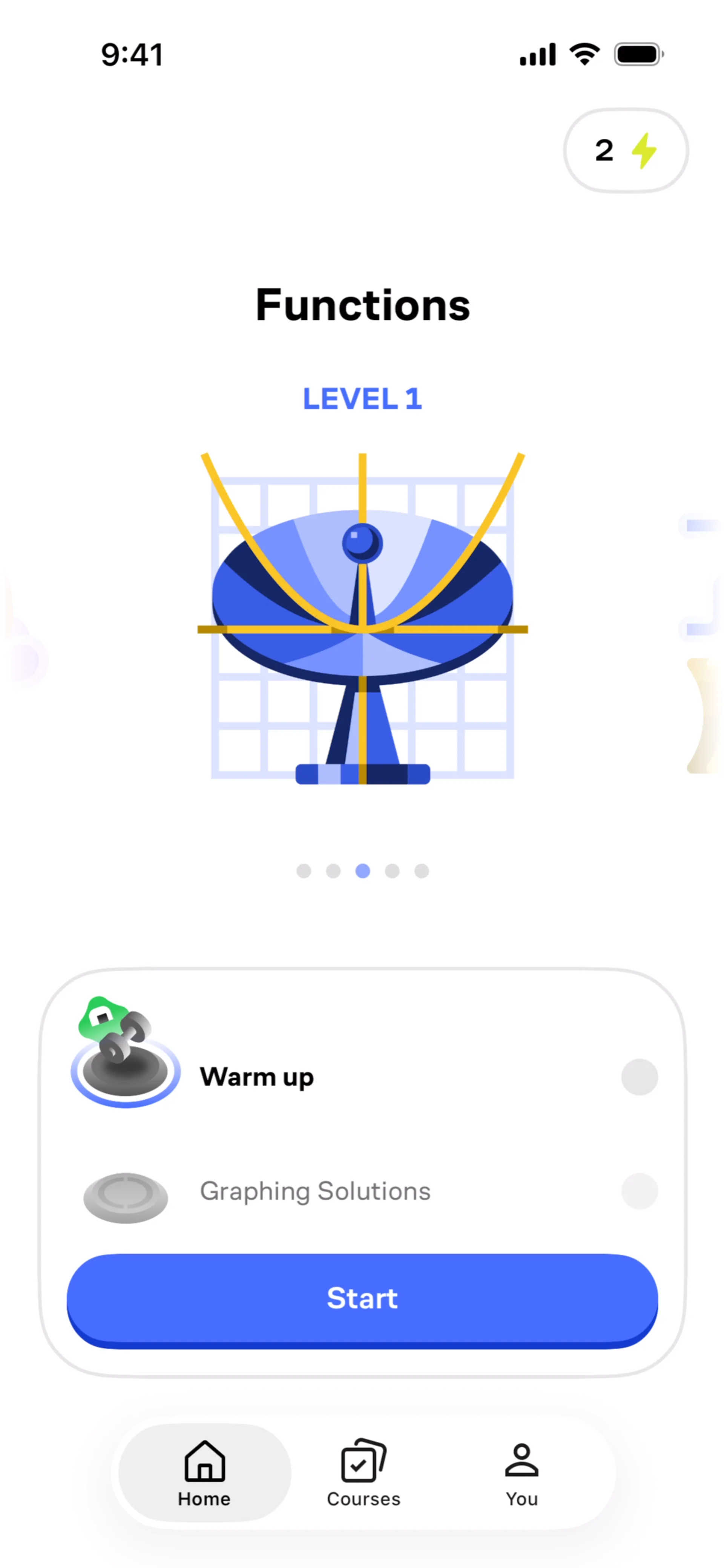The image size is (724, 1568).
Task: Go to the You profile tab
Action: [x=521, y=1473]
